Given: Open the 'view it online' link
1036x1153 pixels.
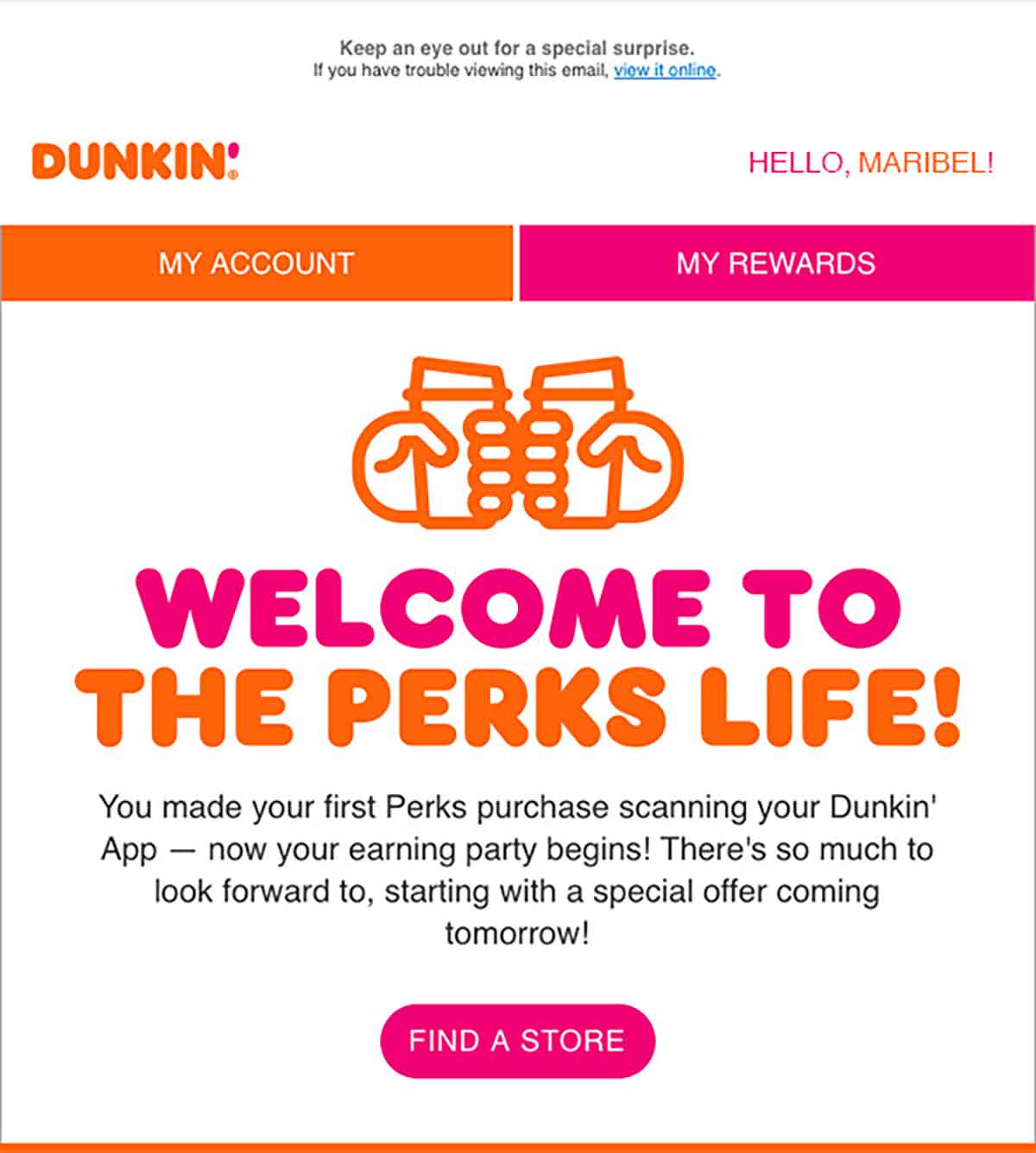Looking at the screenshot, I should click(x=664, y=71).
